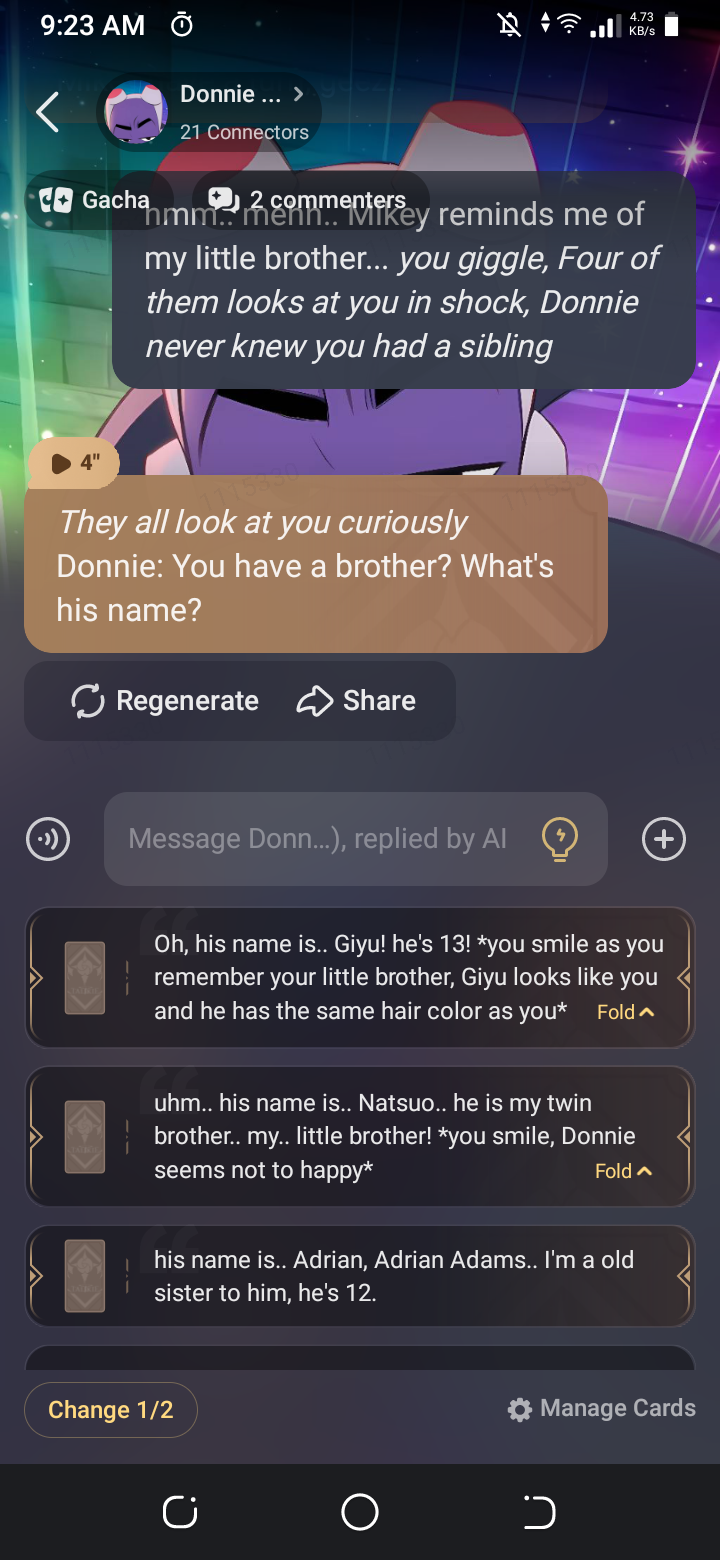Play the 4-second voice message
This screenshot has width=720, height=1560.
click(x=74, y=463)
